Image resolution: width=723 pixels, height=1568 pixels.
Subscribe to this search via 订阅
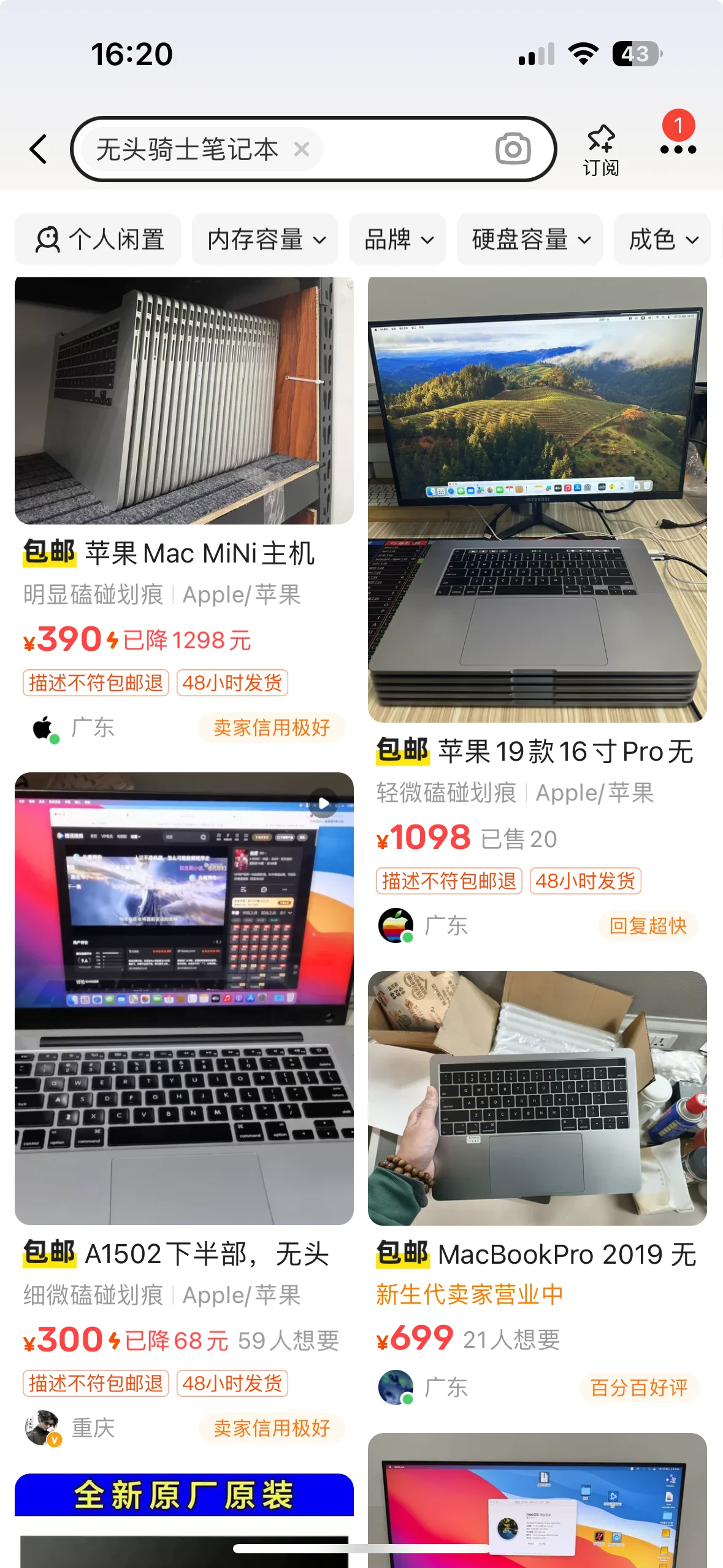click(600, 150)
